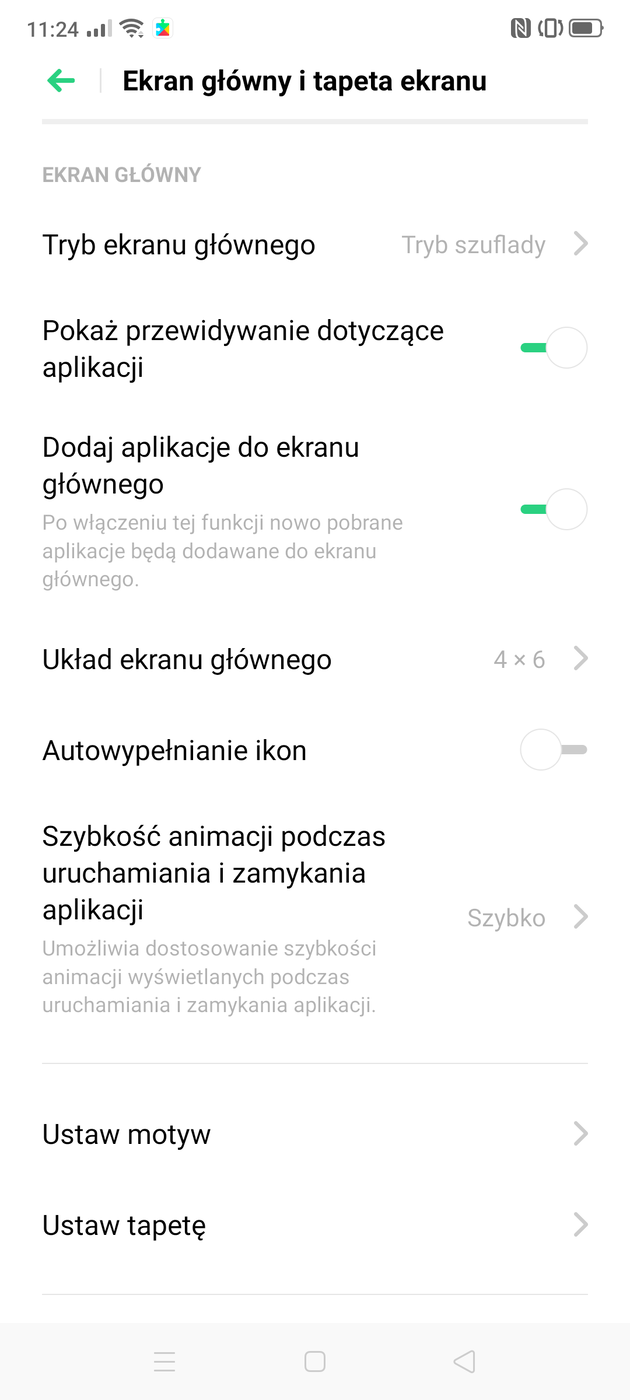Enable Autowypełnianie ikon
This screenshot has width=630, height=1400.
click(553, 750)
